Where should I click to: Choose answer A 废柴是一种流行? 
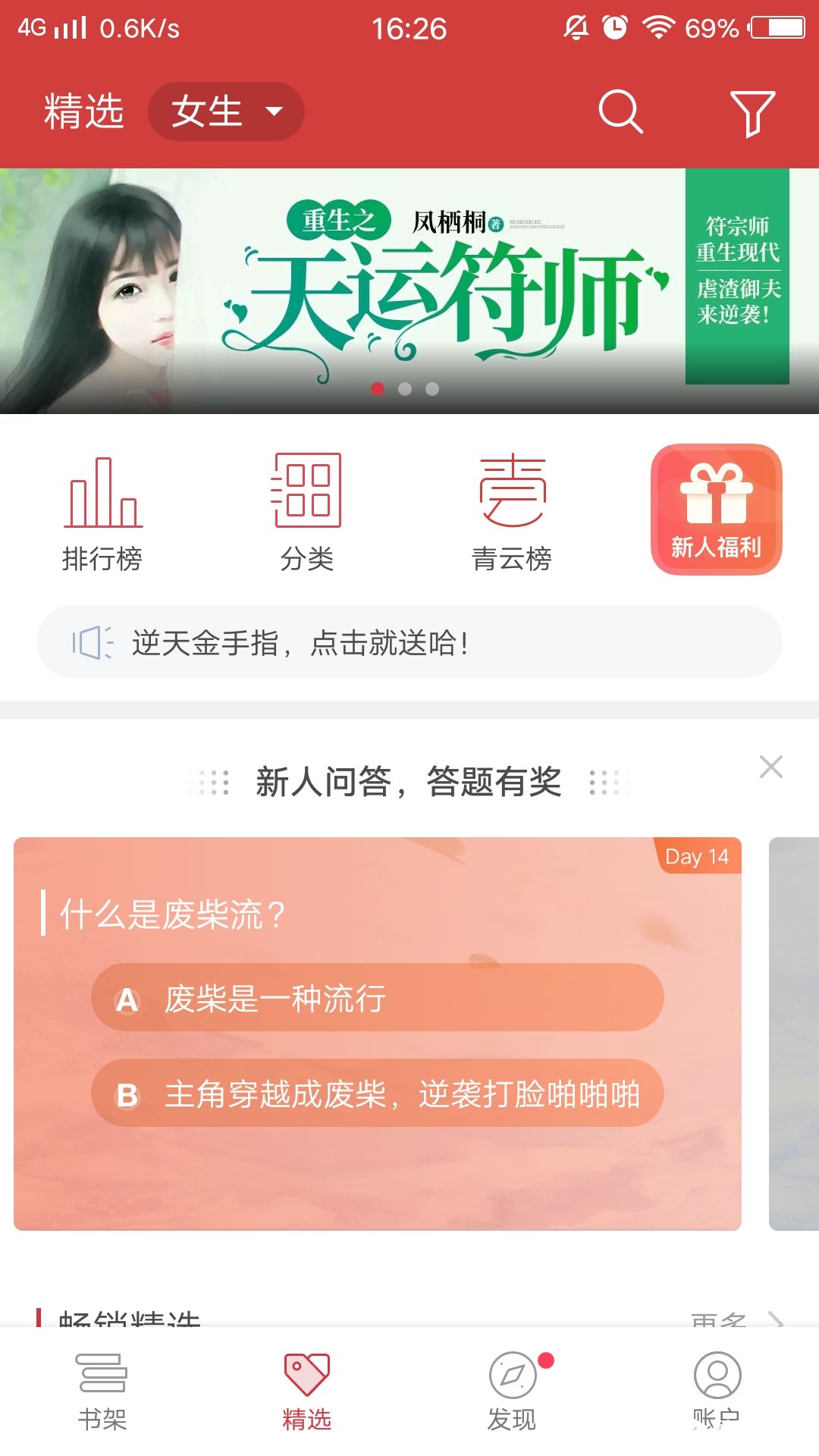[377, 998]
